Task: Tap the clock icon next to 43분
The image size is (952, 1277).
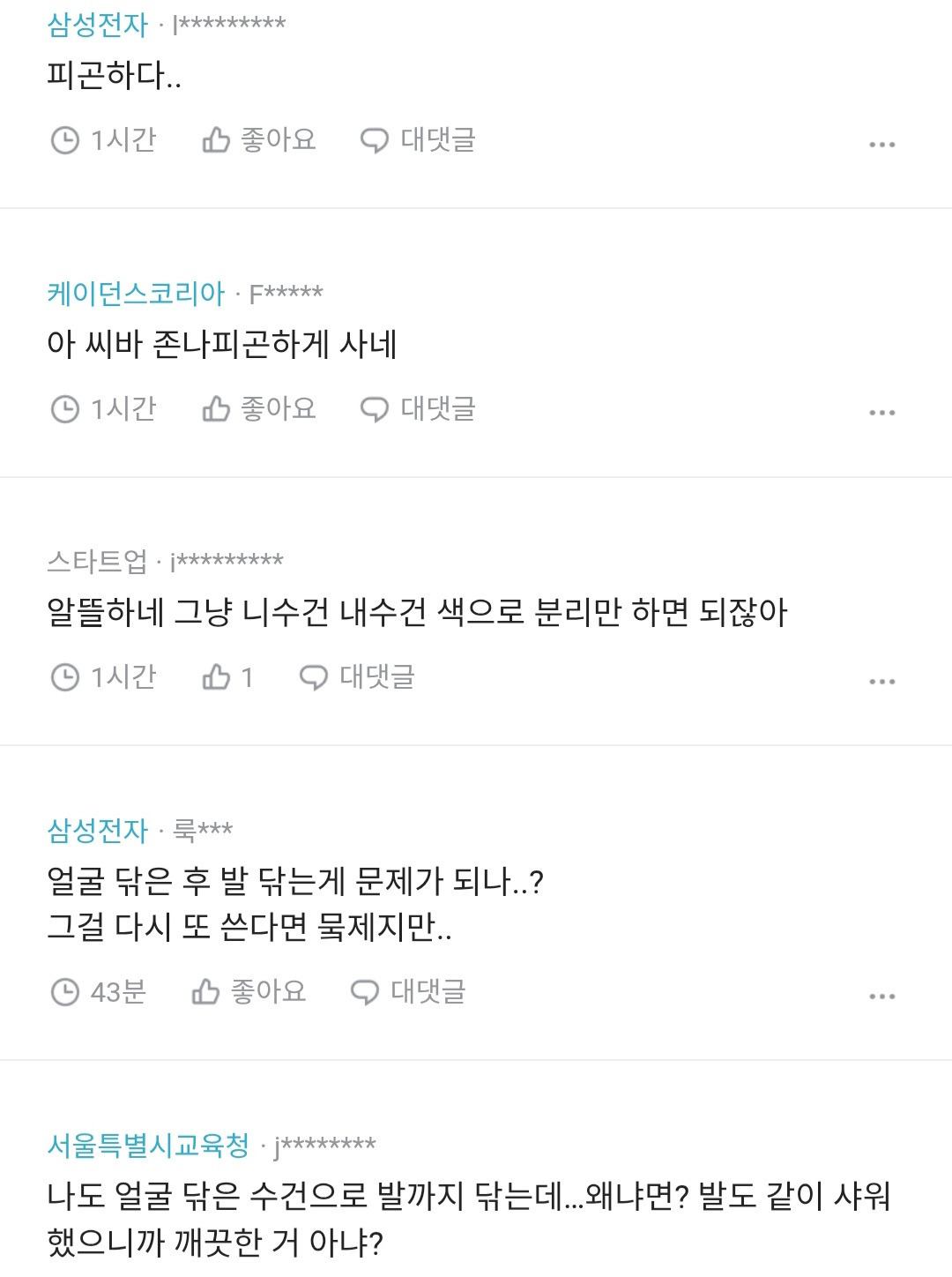Action: point(63,992)
